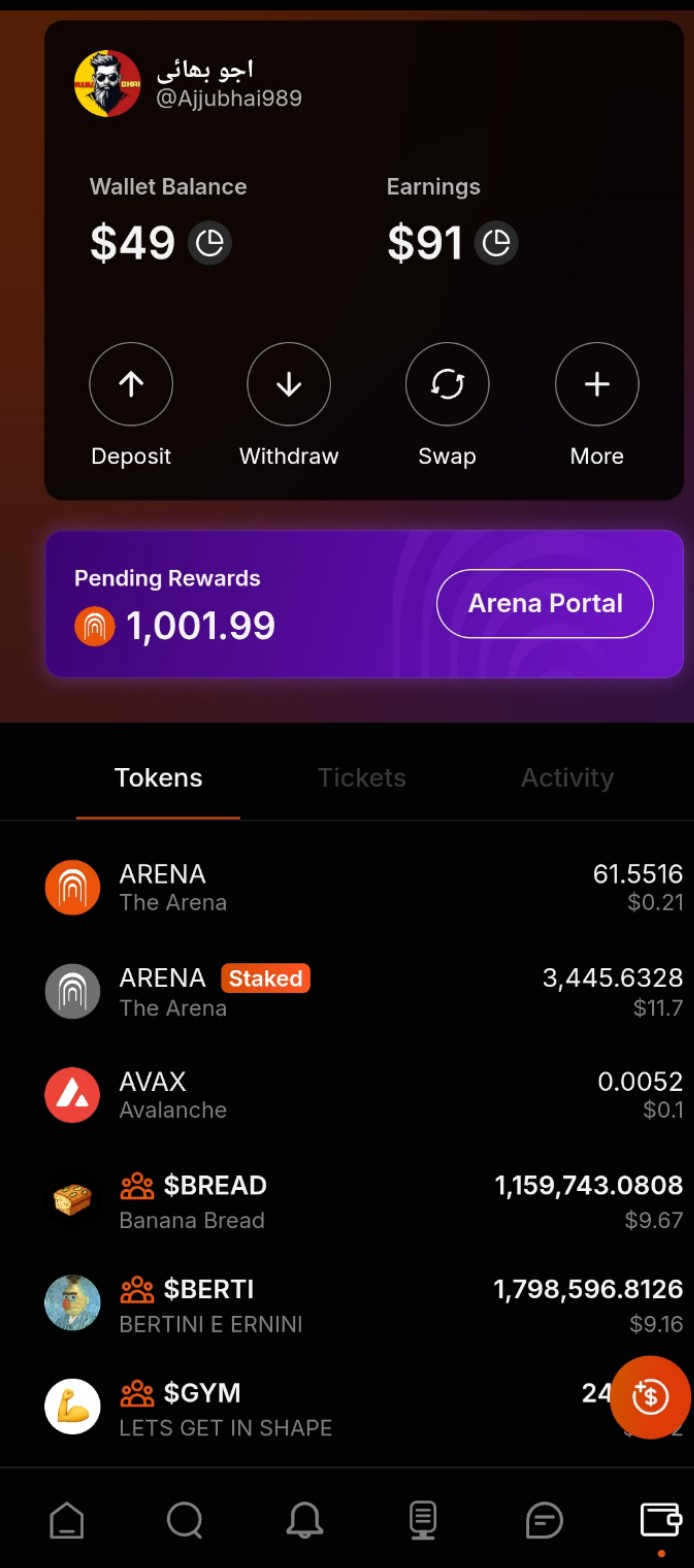Screen dimensions: 694x1568
Task: Open the $BERTI token row
Action: point(347,1305)
